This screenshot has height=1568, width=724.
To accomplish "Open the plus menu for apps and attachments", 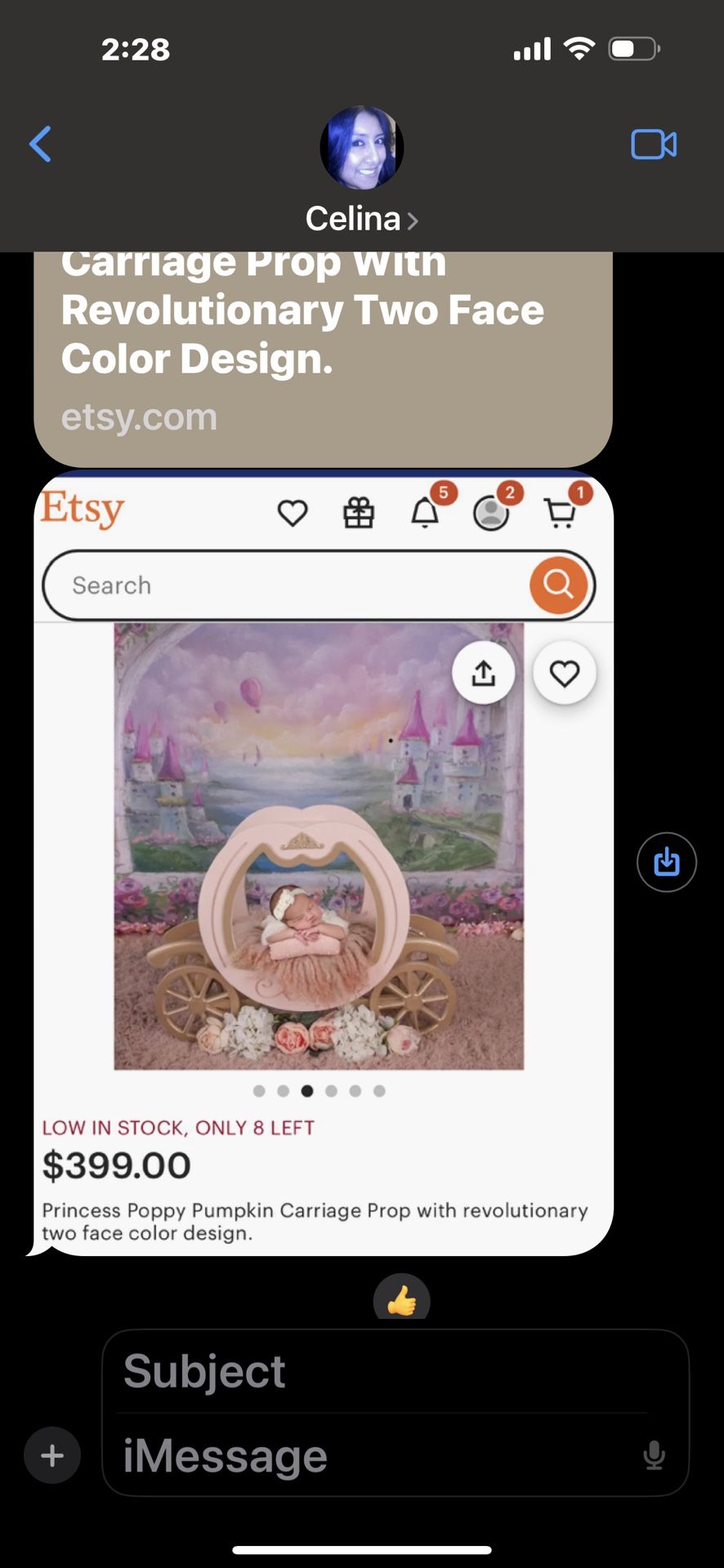I will point(52,1454).
